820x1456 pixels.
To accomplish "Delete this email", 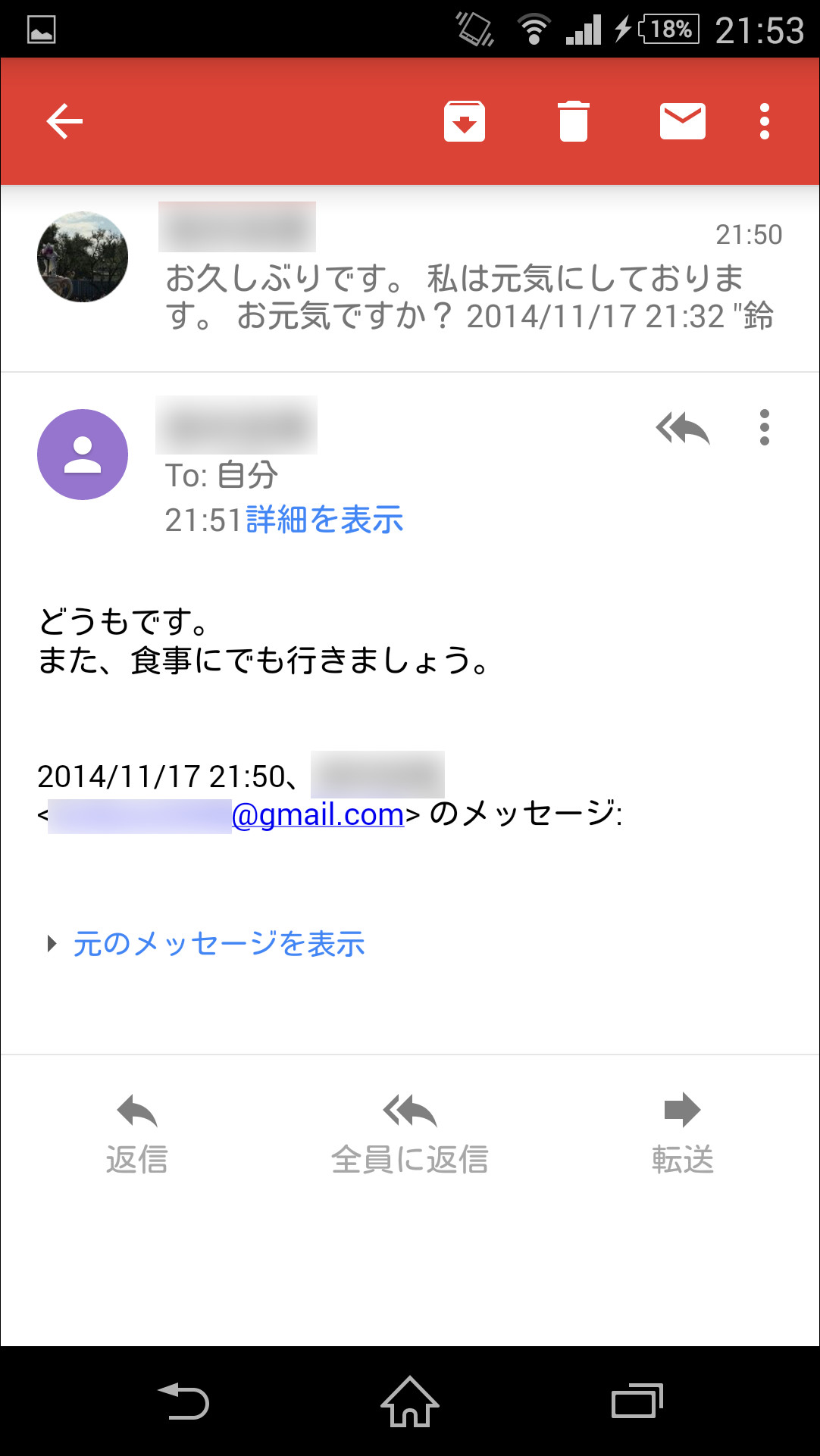I will 574,121.
